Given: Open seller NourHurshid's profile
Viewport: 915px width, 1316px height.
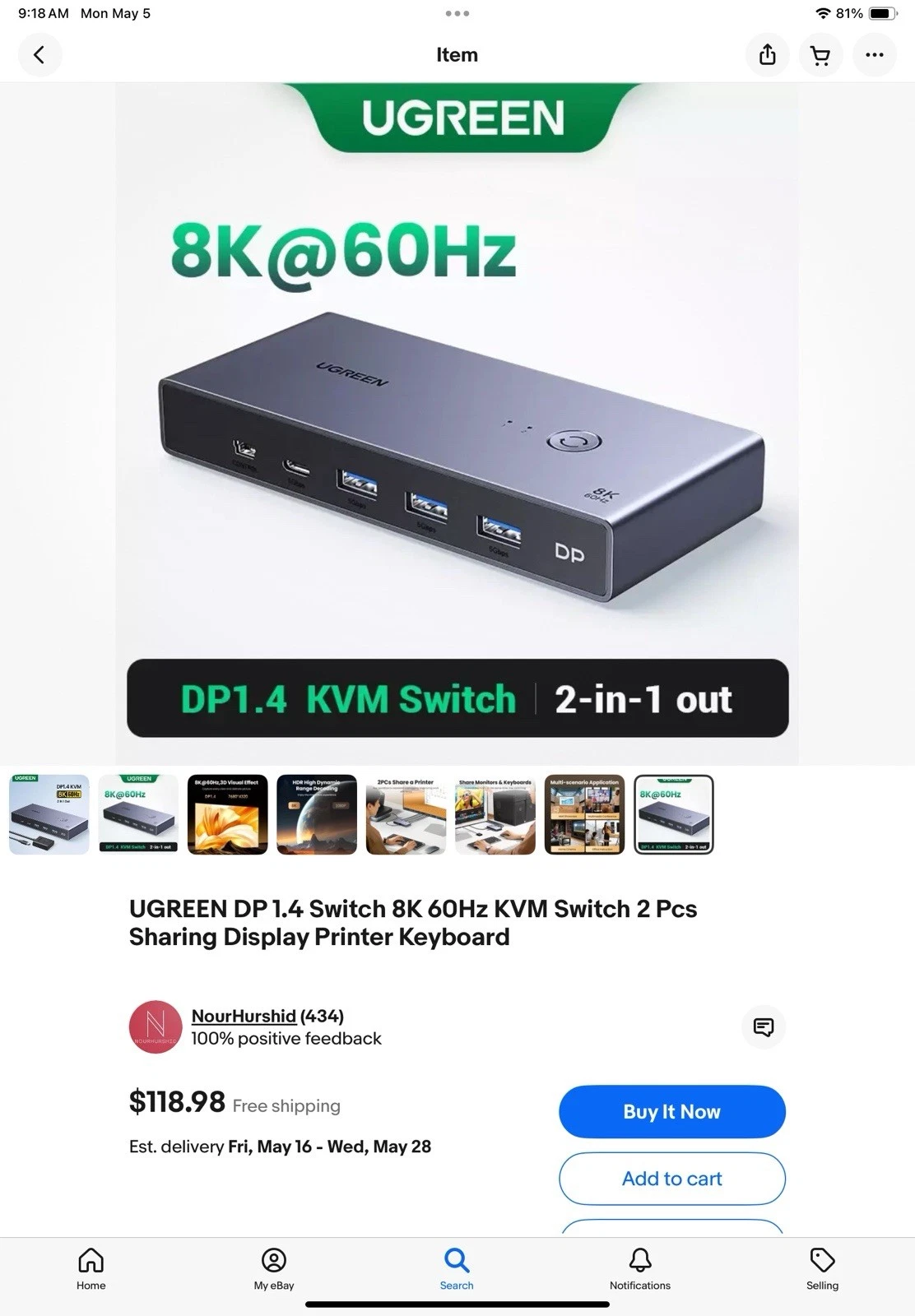Looking at the screenshot, I should (x=243, y=1016).
